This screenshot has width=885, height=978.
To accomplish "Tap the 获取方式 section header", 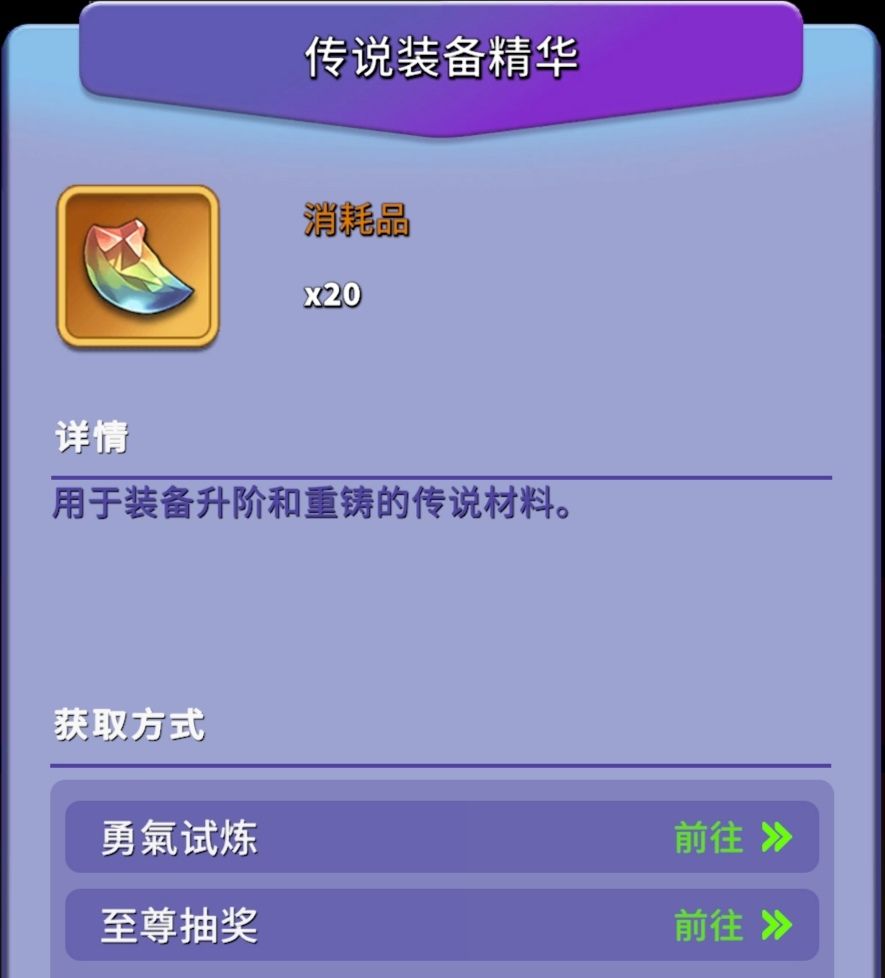I will [125, 726].
